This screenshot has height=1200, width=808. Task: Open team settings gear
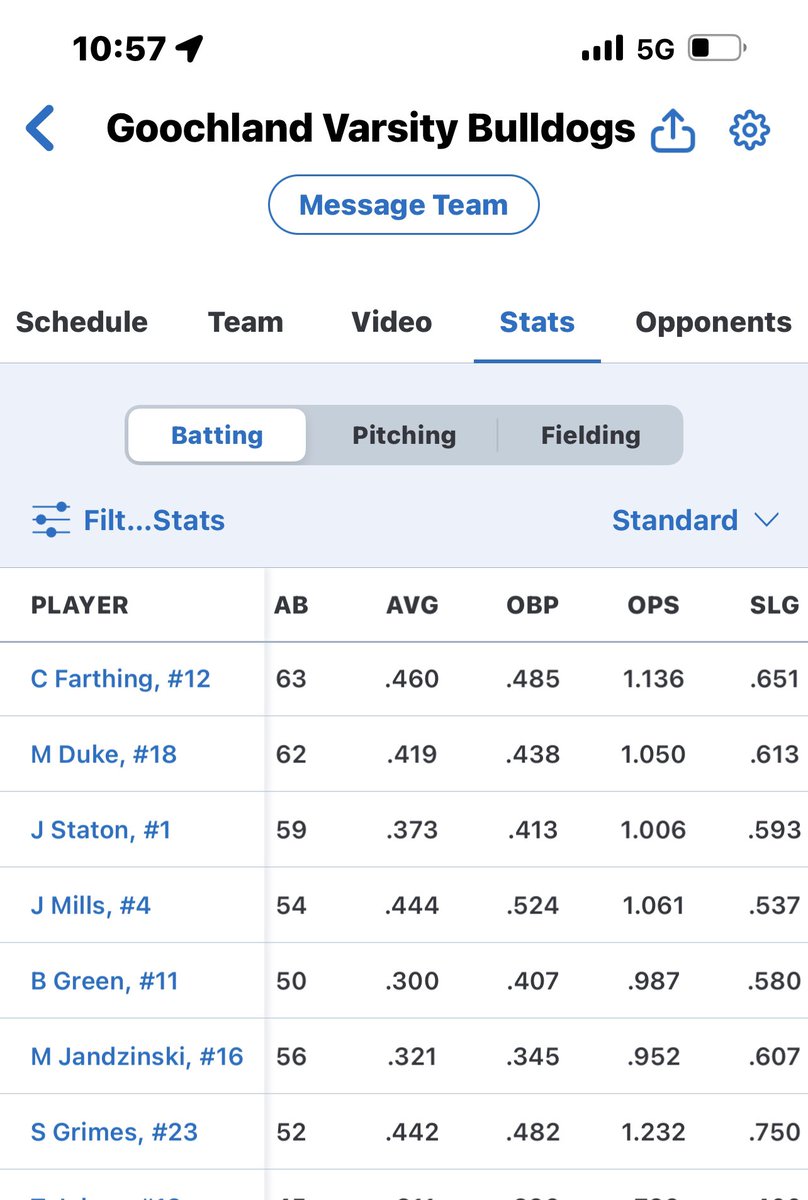[749, 130]
